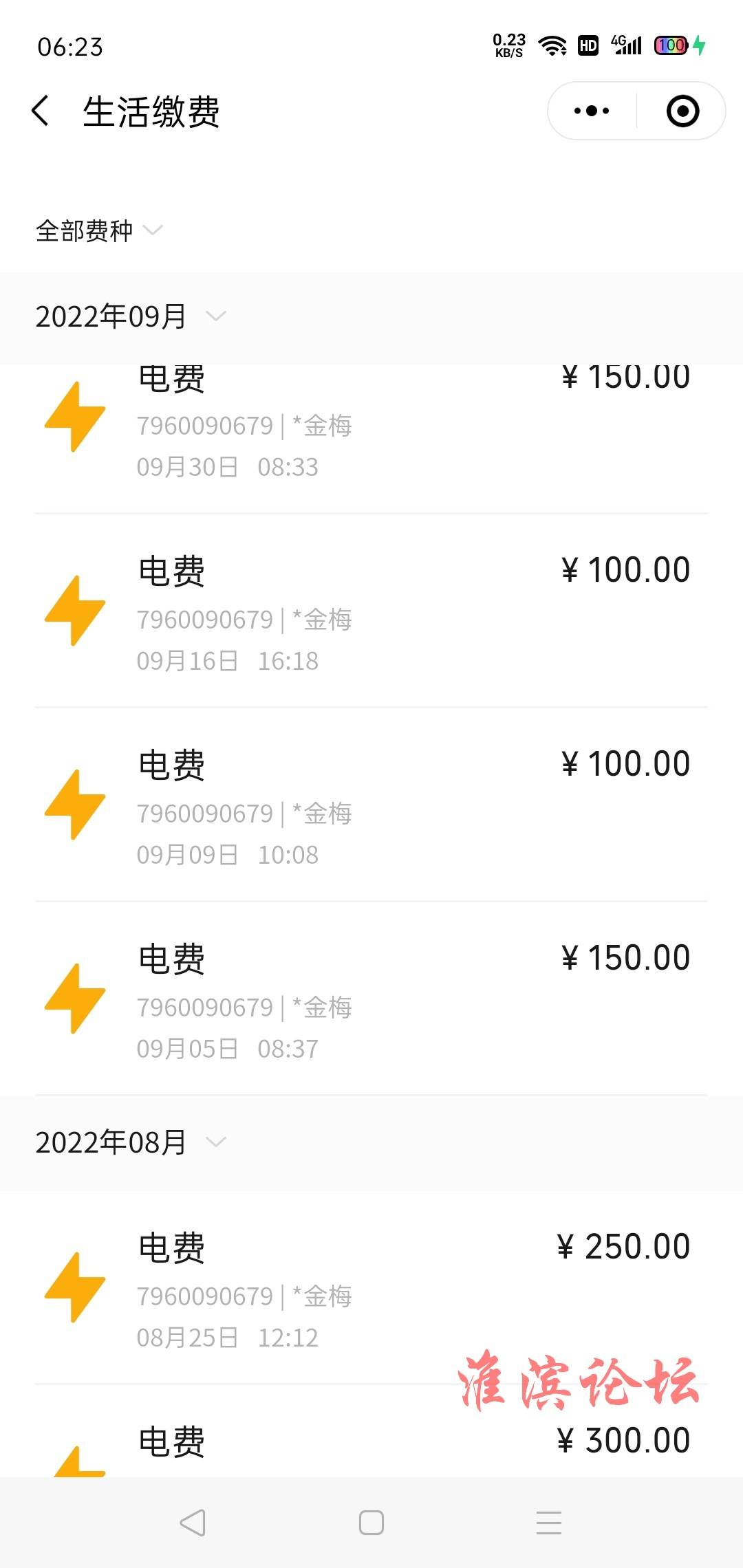Go back from 生活缴费 page
Viewport: 743px width, 1568px height.
pyautogui.click(x=41, y=111)
